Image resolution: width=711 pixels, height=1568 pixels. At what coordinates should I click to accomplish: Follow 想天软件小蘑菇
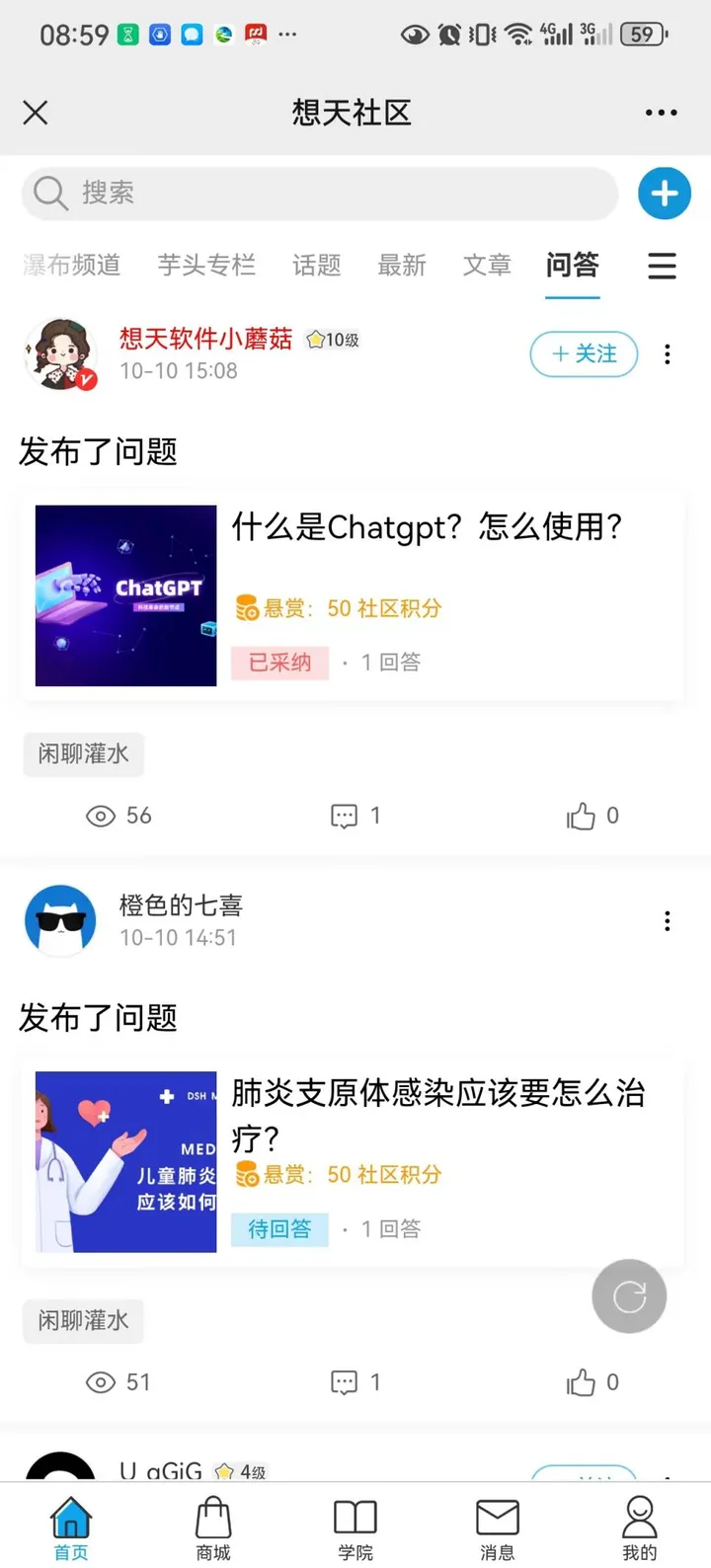click(584, 354)
